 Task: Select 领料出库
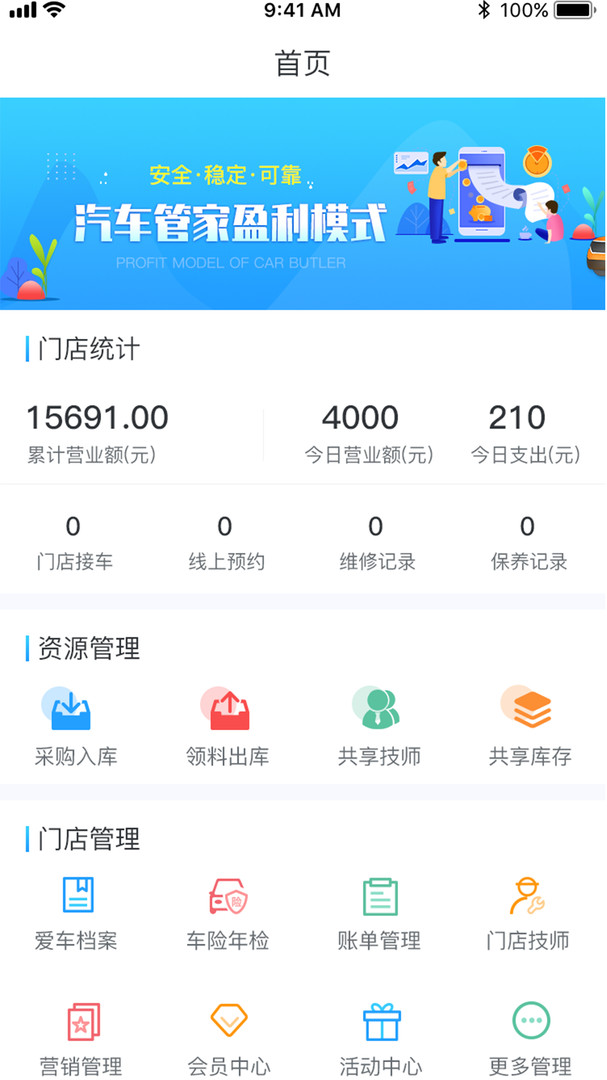pyautogui.click(x=227, y=726)
